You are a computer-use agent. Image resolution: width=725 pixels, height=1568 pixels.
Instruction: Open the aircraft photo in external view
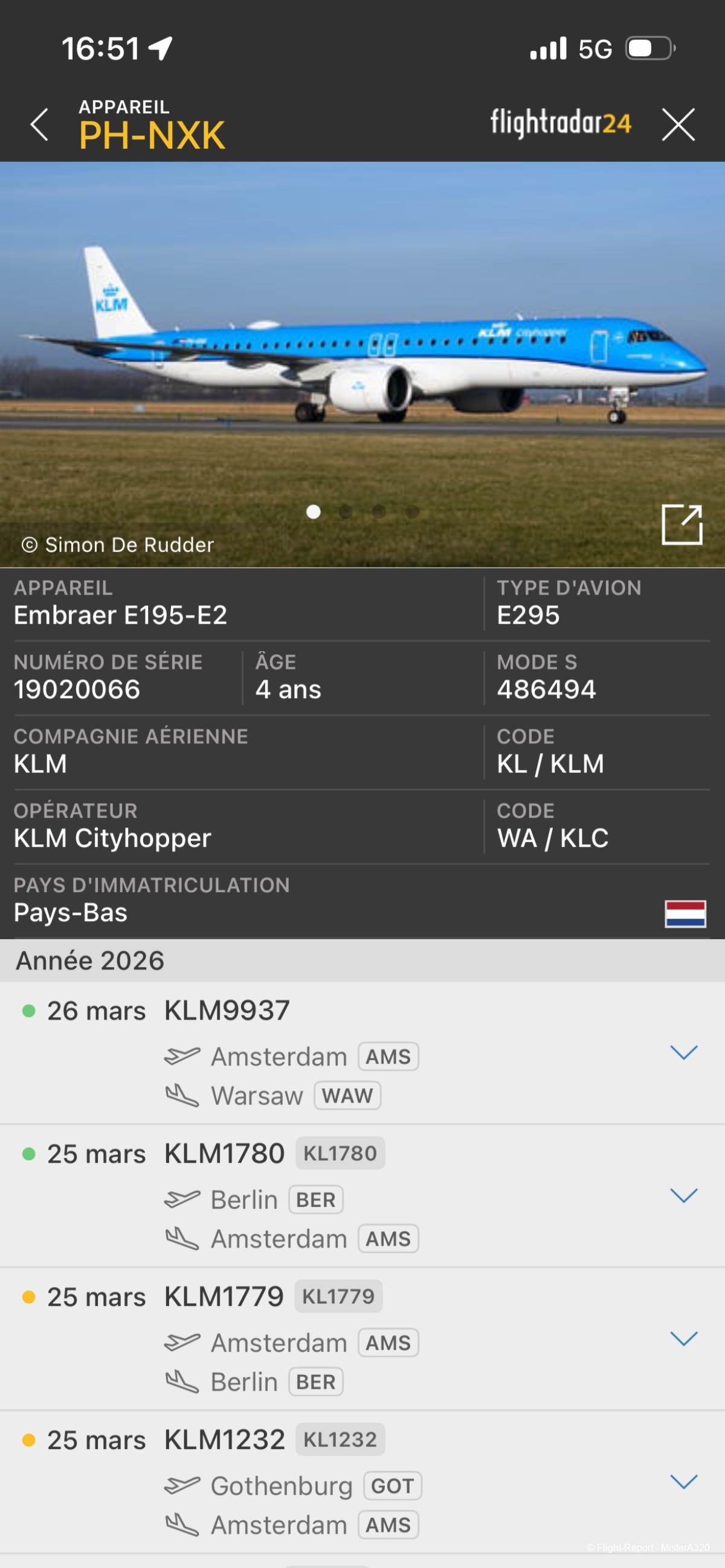pos(681,525)
